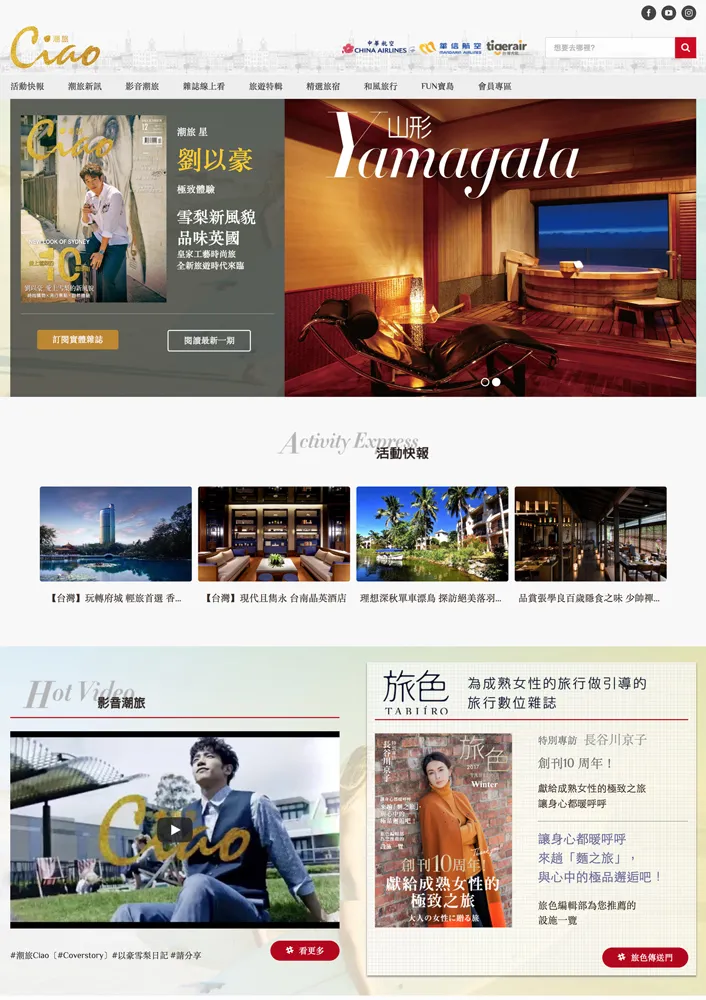Open the Instagram icon in the header
Screen dimensions: 706x1000
coord(688,13)
